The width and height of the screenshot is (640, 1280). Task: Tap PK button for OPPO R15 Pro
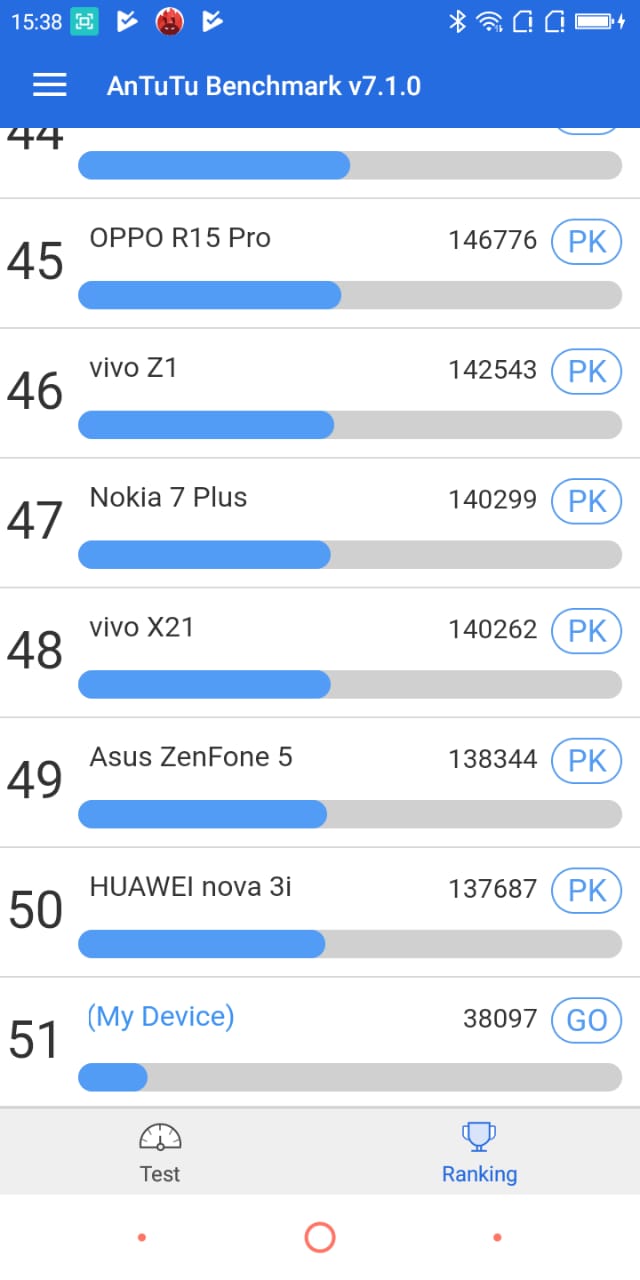pyautogui.click(x=586, y=241)
